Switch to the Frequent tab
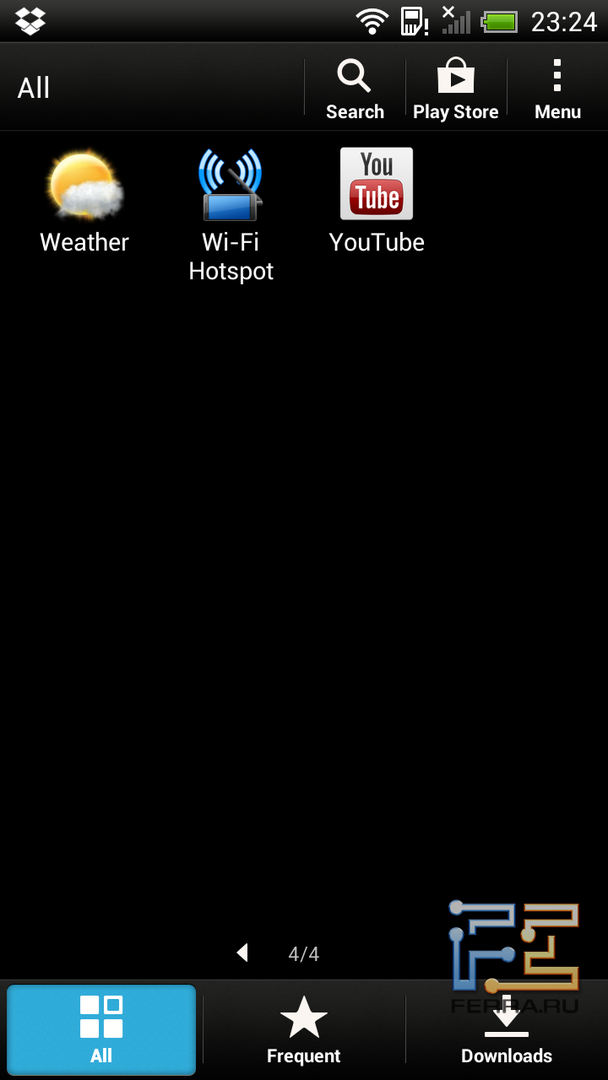The height and width of the screenshot is (1080, 608). pyautogui.click(x=304, y=1029)
